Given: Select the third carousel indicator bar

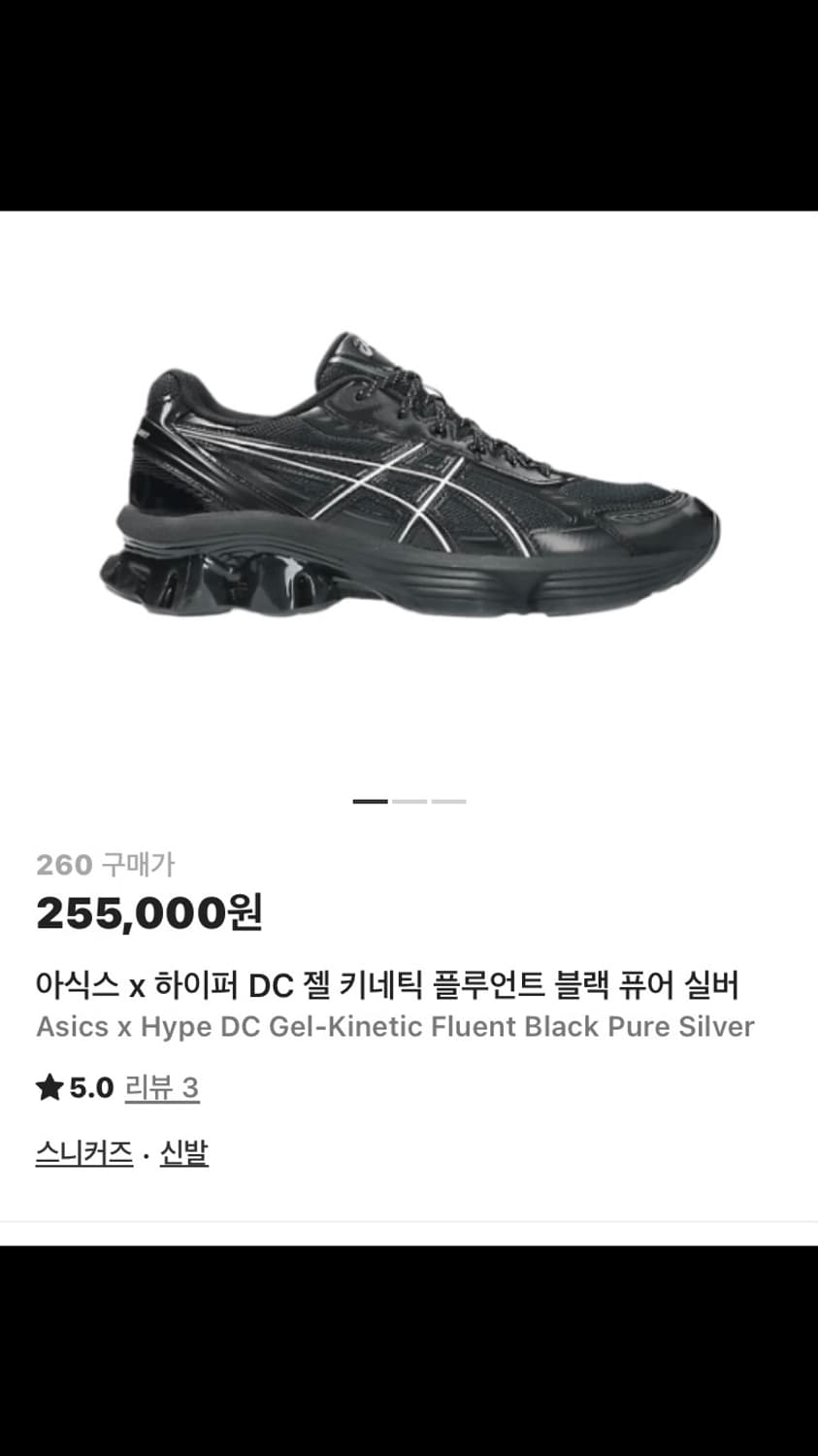Looking at the screenshot, I should 446,800.
